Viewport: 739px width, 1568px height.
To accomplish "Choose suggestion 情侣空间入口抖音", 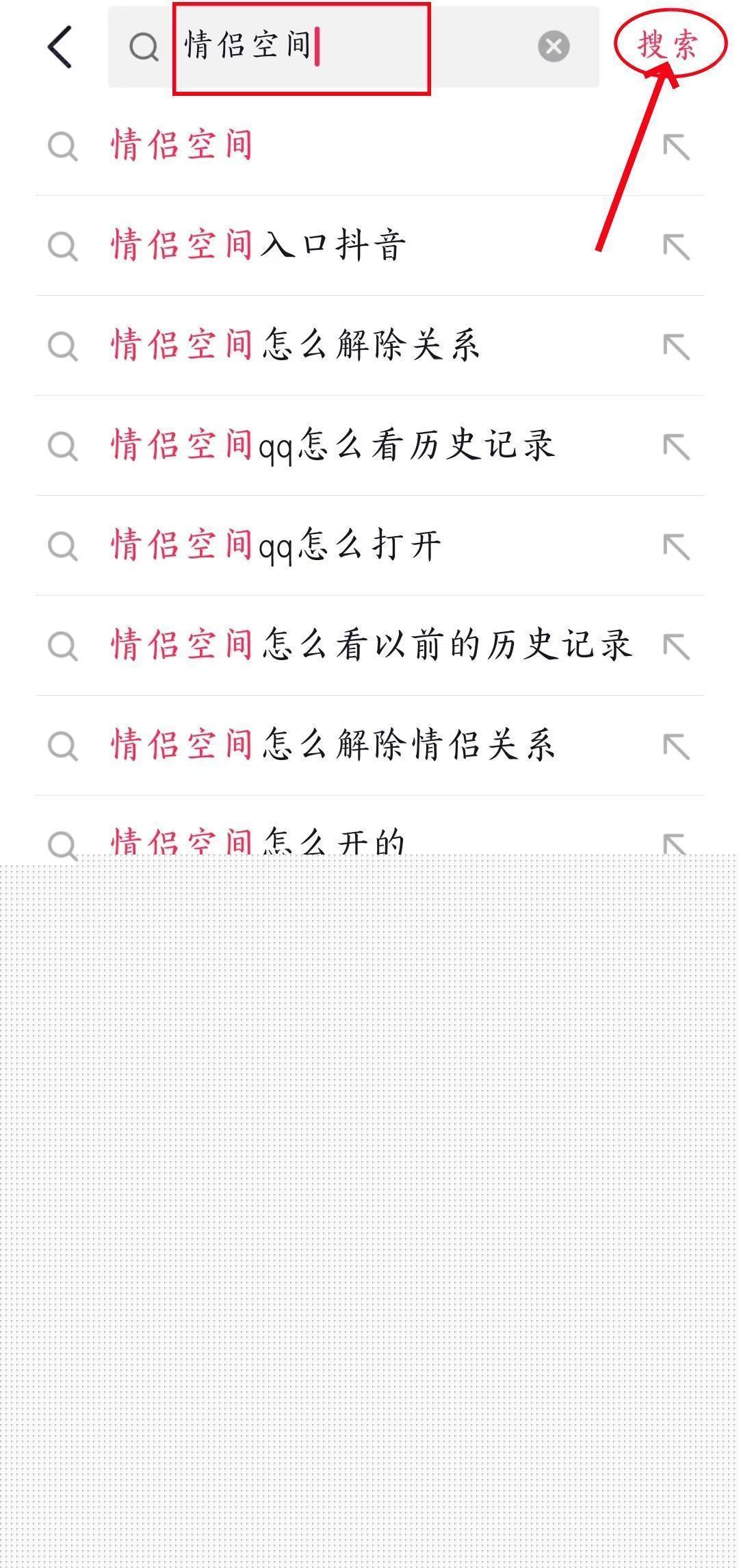I will (x=259, y=245).
